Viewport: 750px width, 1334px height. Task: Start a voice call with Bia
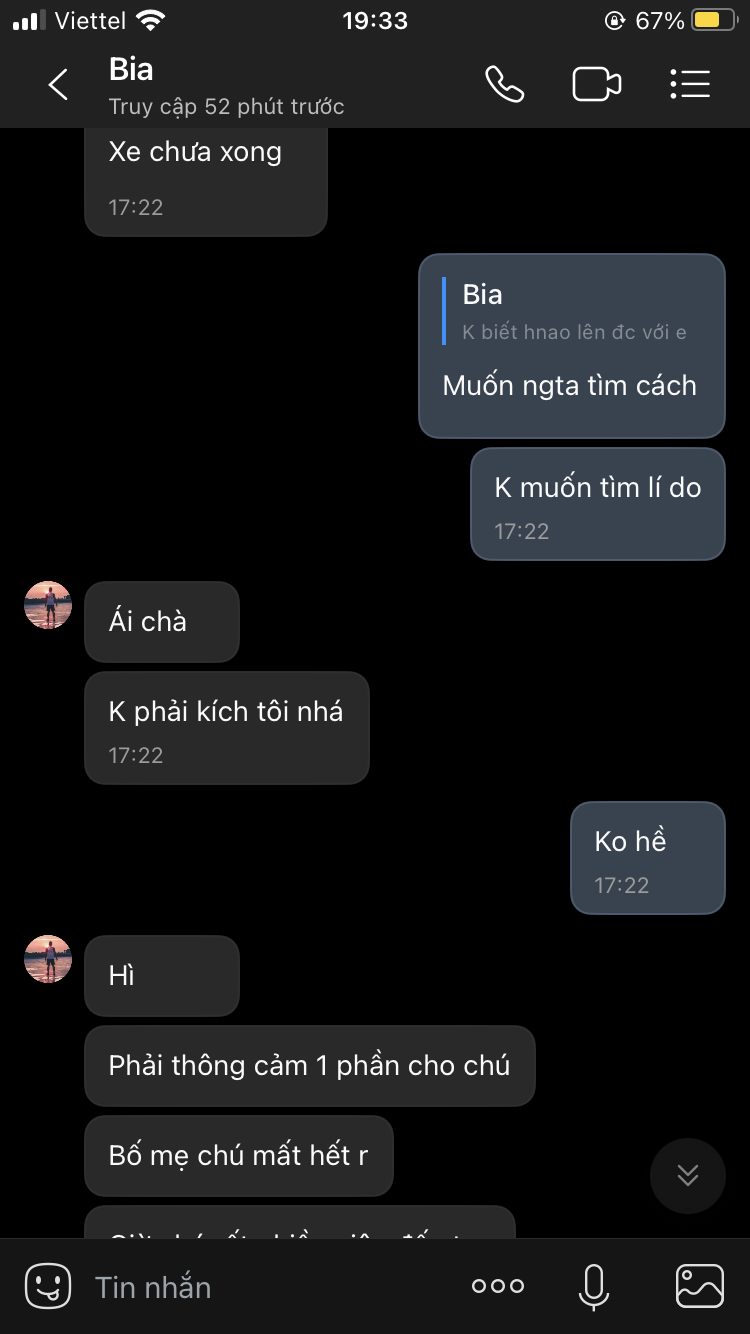pyautogui.click(x=504, y=85)
